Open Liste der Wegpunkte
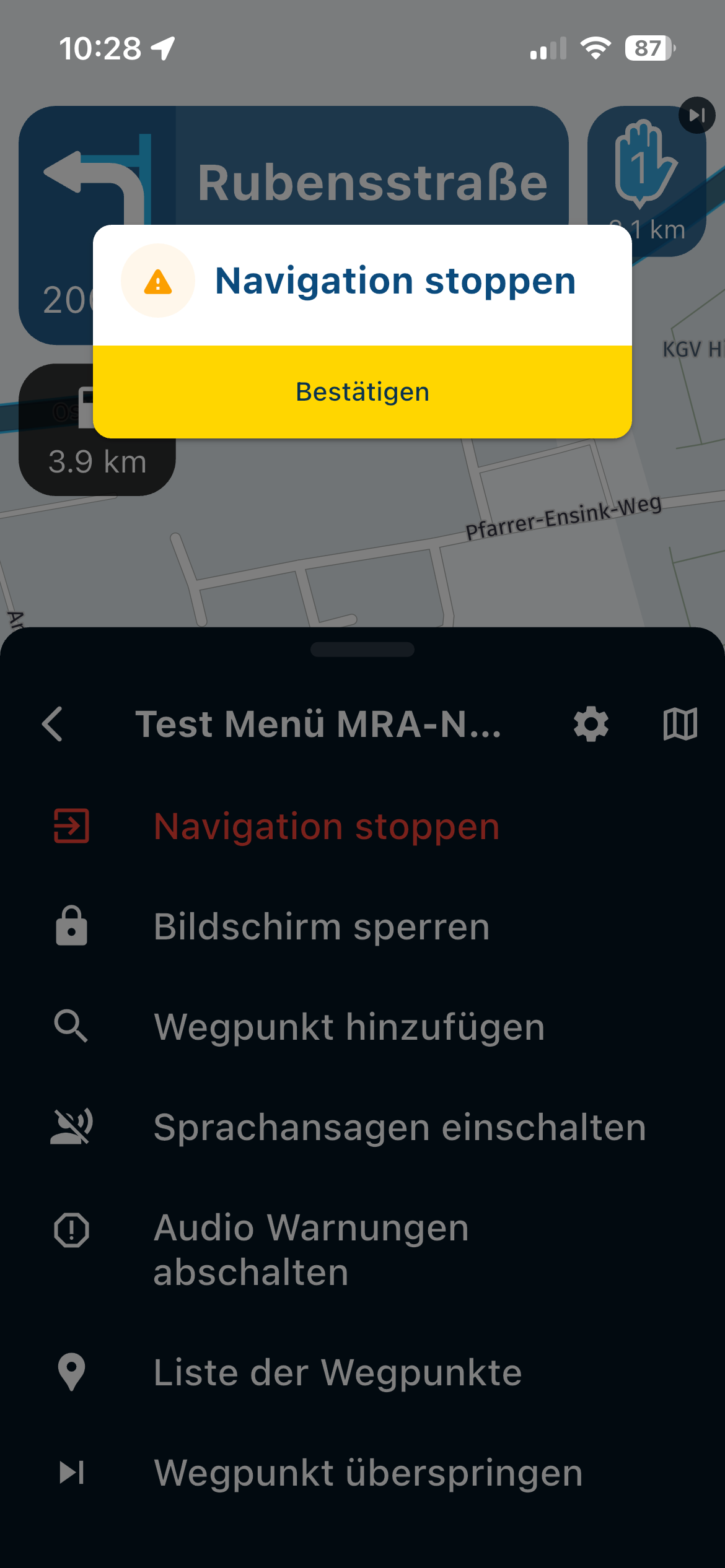This screenshot has width=725, height=1568. pos(337,1373)
